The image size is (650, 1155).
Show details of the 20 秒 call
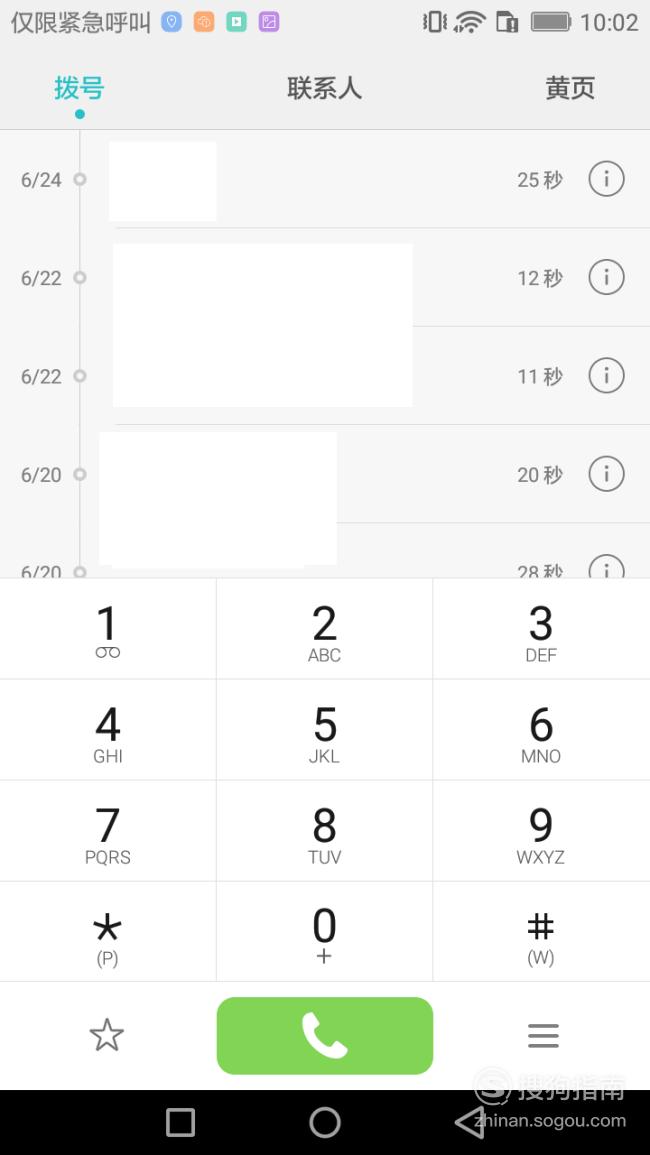point(607,474)
